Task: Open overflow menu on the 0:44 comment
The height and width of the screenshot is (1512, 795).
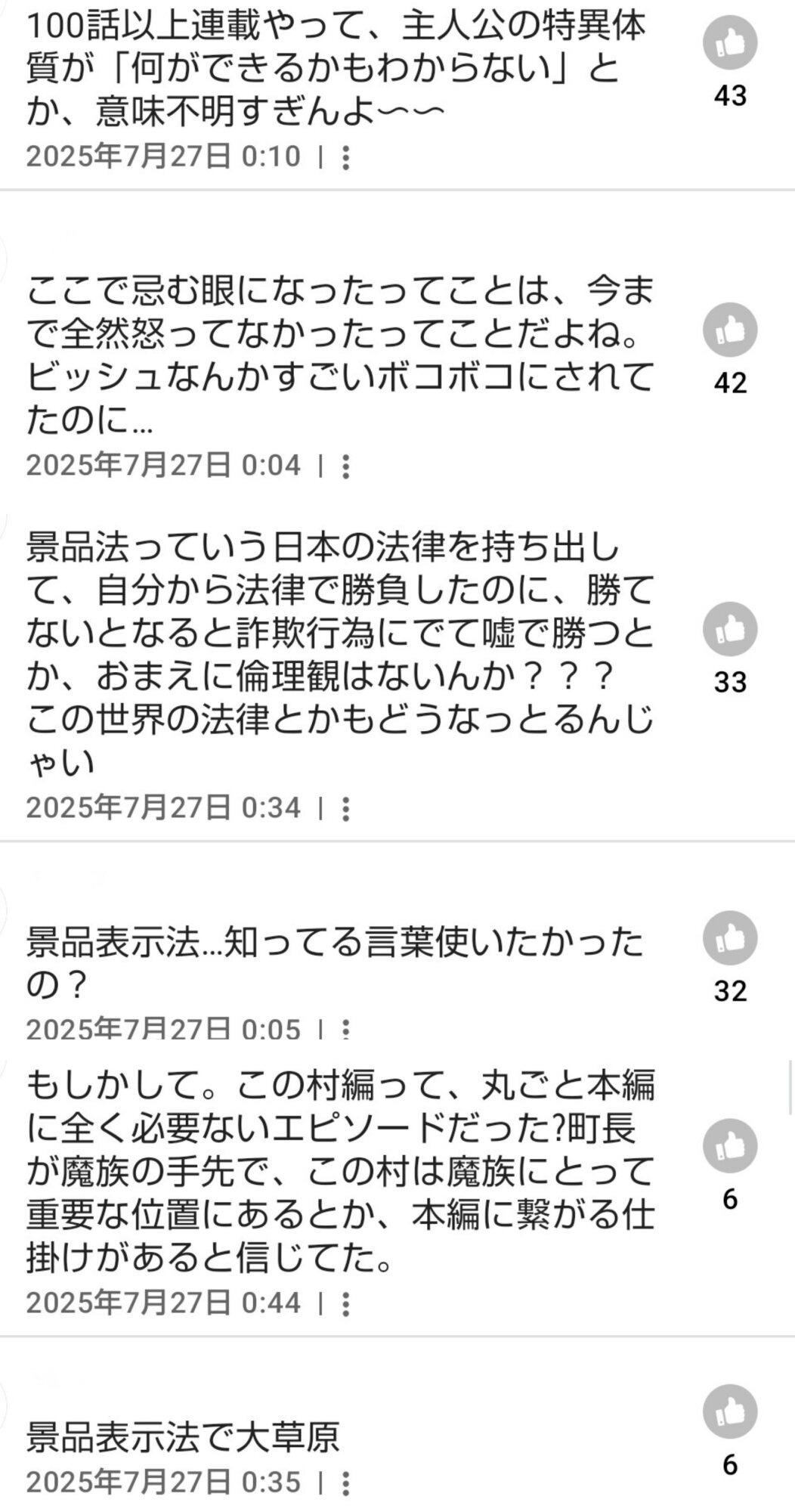Action: click(345, 1303)
